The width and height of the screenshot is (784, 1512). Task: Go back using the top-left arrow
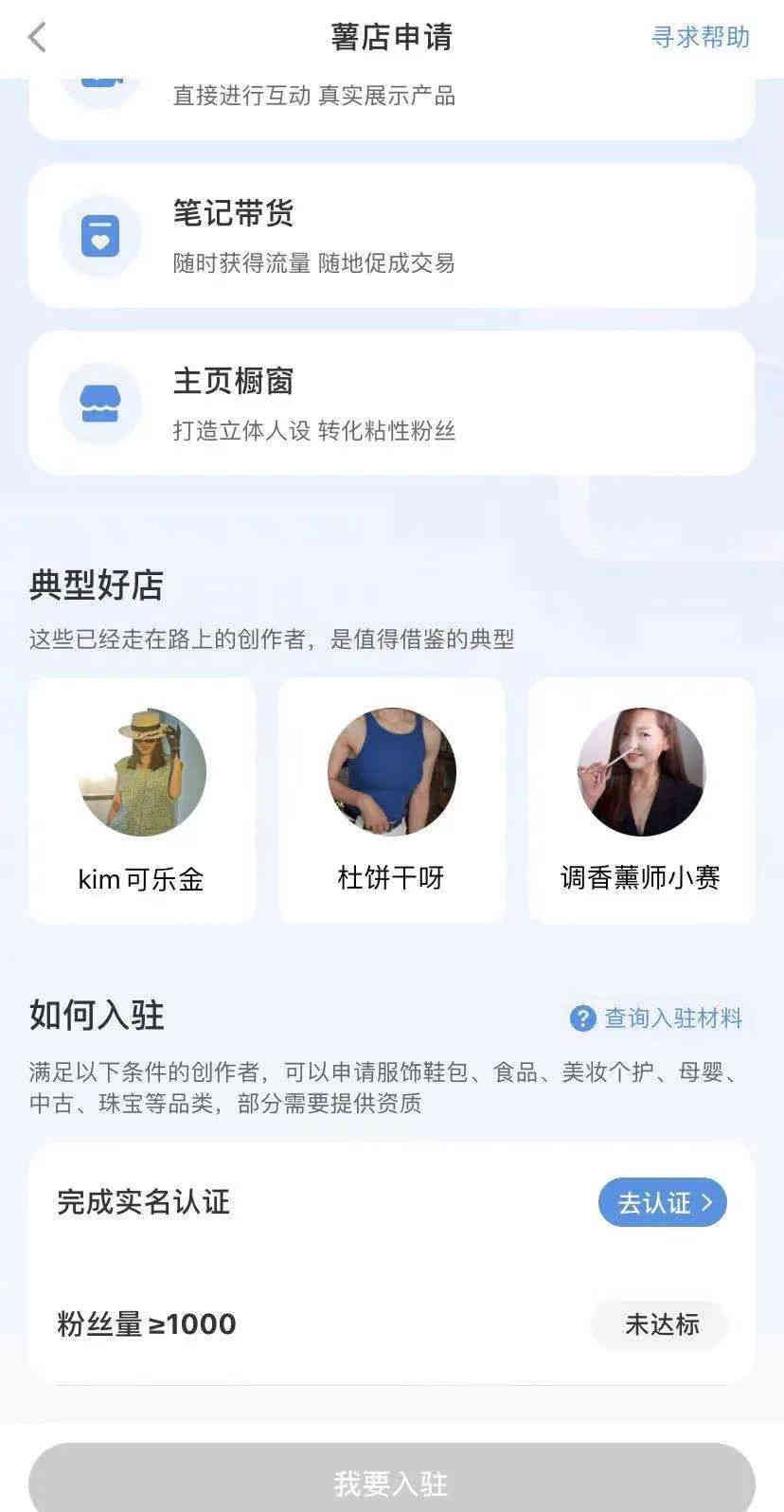[x=37, y=38]
